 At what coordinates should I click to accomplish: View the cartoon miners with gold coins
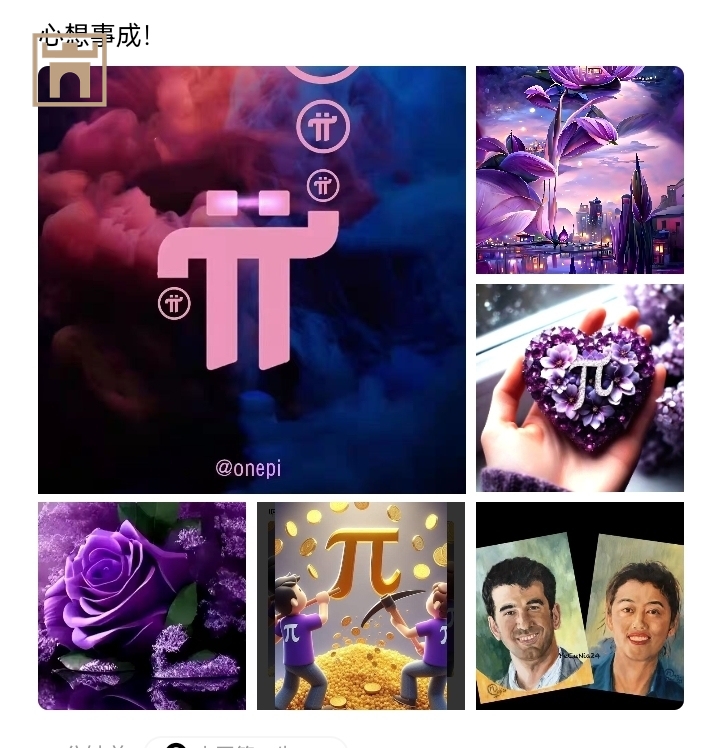[x=361, y=606]
